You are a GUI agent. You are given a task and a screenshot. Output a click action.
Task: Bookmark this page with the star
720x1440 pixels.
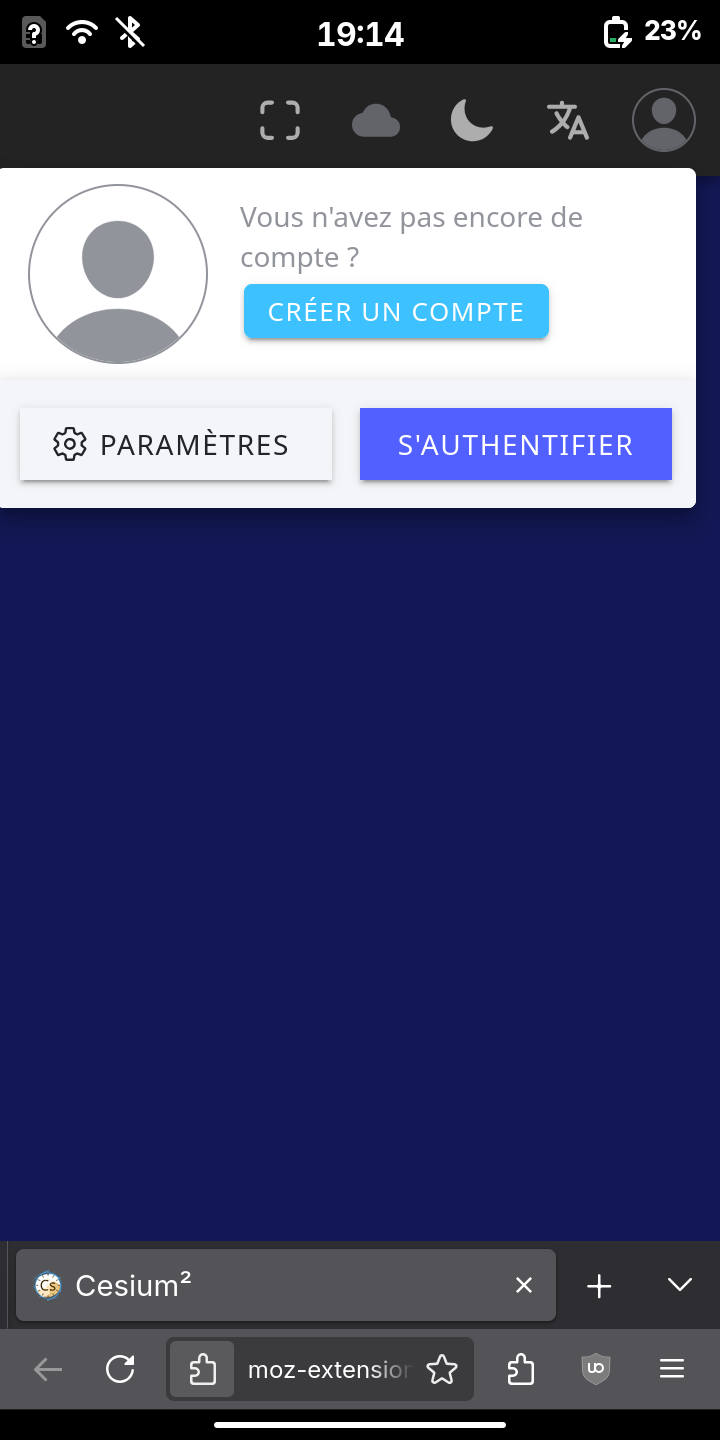[x=442, y=1369]
